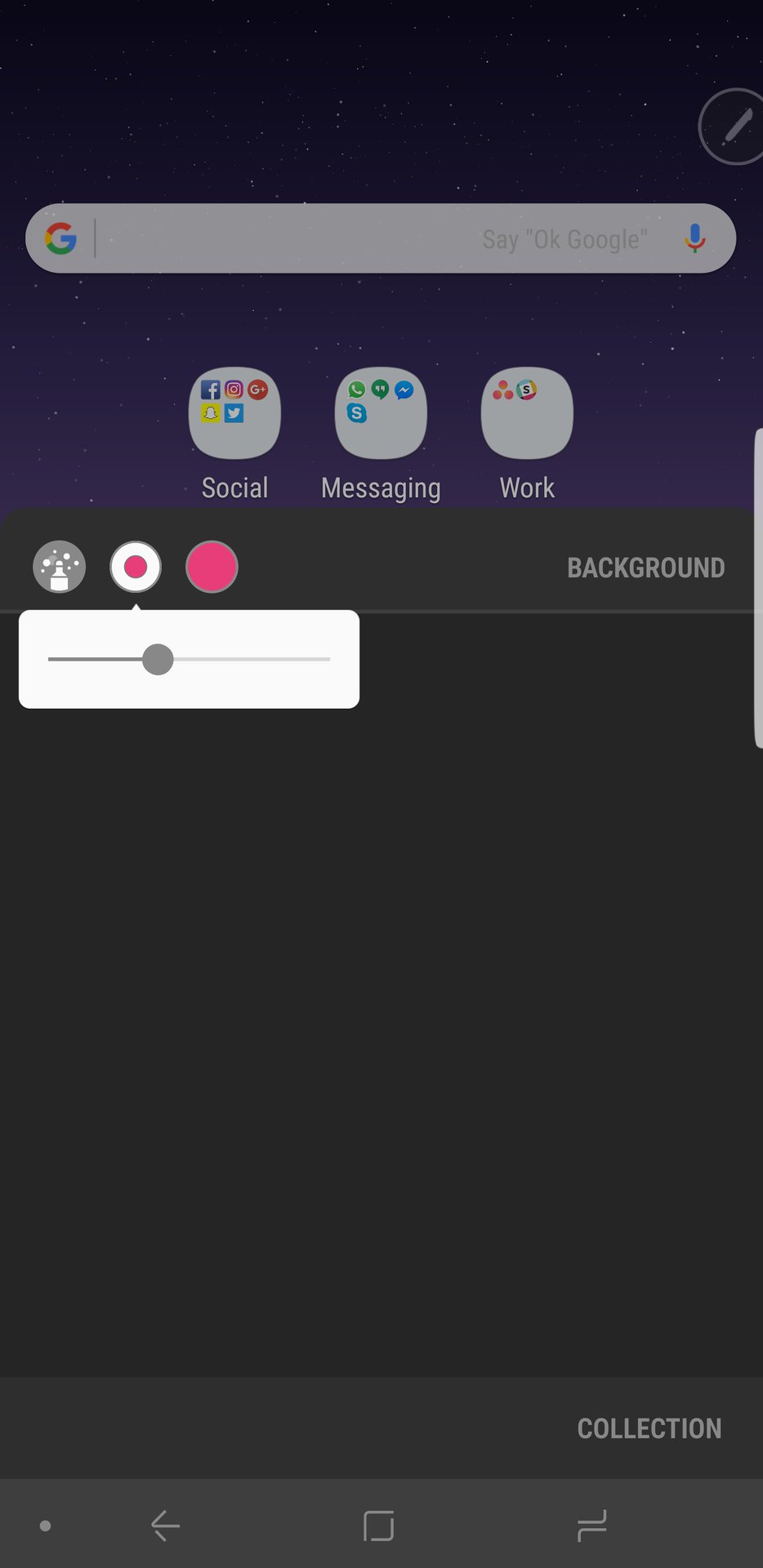Open the Social folder
763x1568 pixels.
[x=234, y=413]
